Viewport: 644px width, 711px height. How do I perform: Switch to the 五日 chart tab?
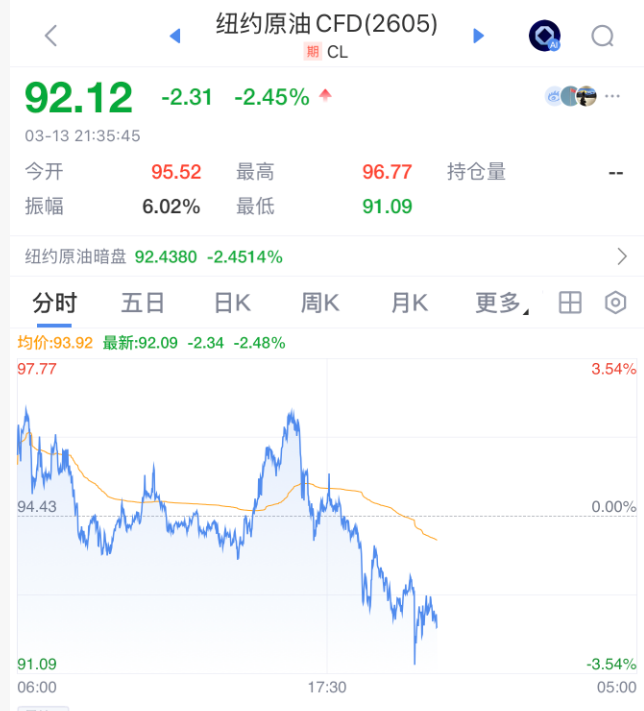click(142, 303)
